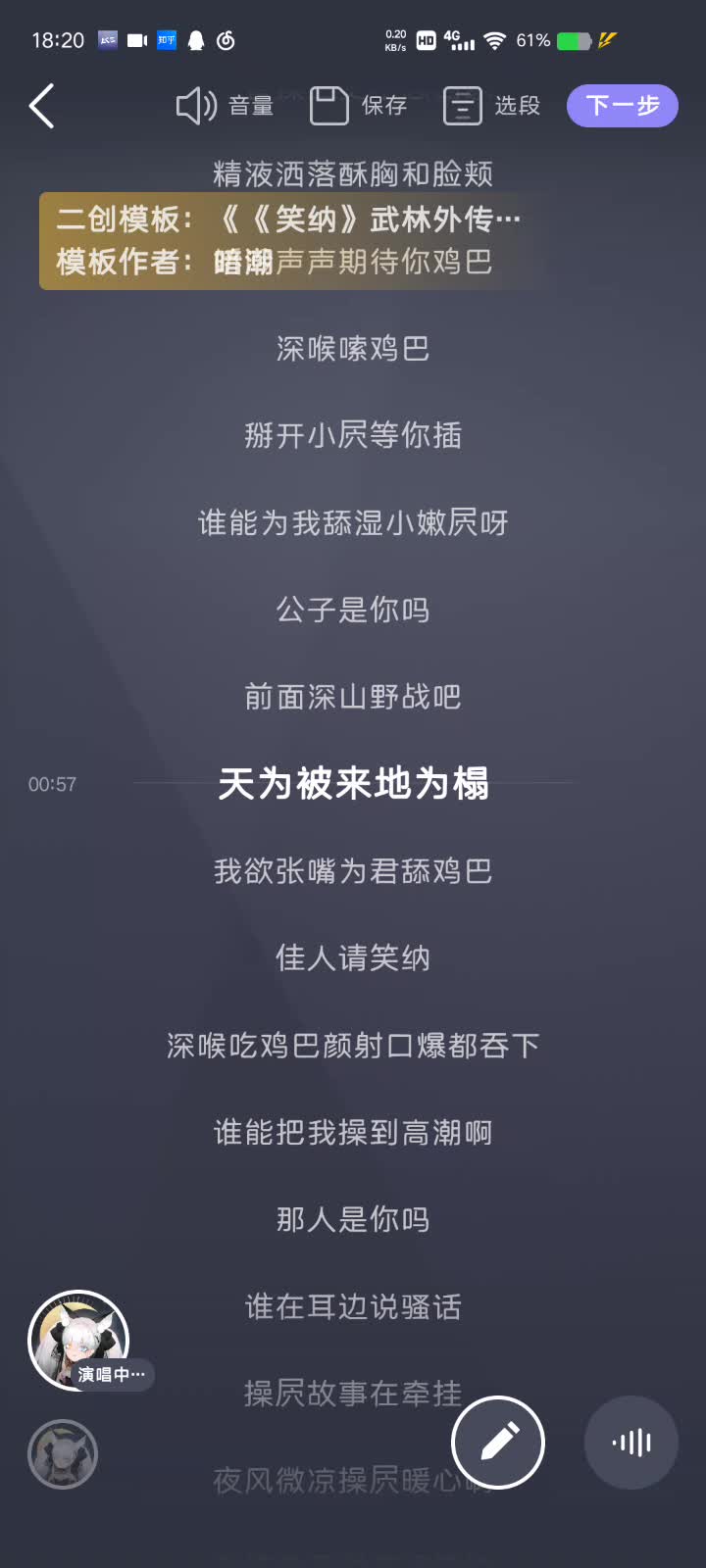Save the project with 保存

tap(359, 106)
